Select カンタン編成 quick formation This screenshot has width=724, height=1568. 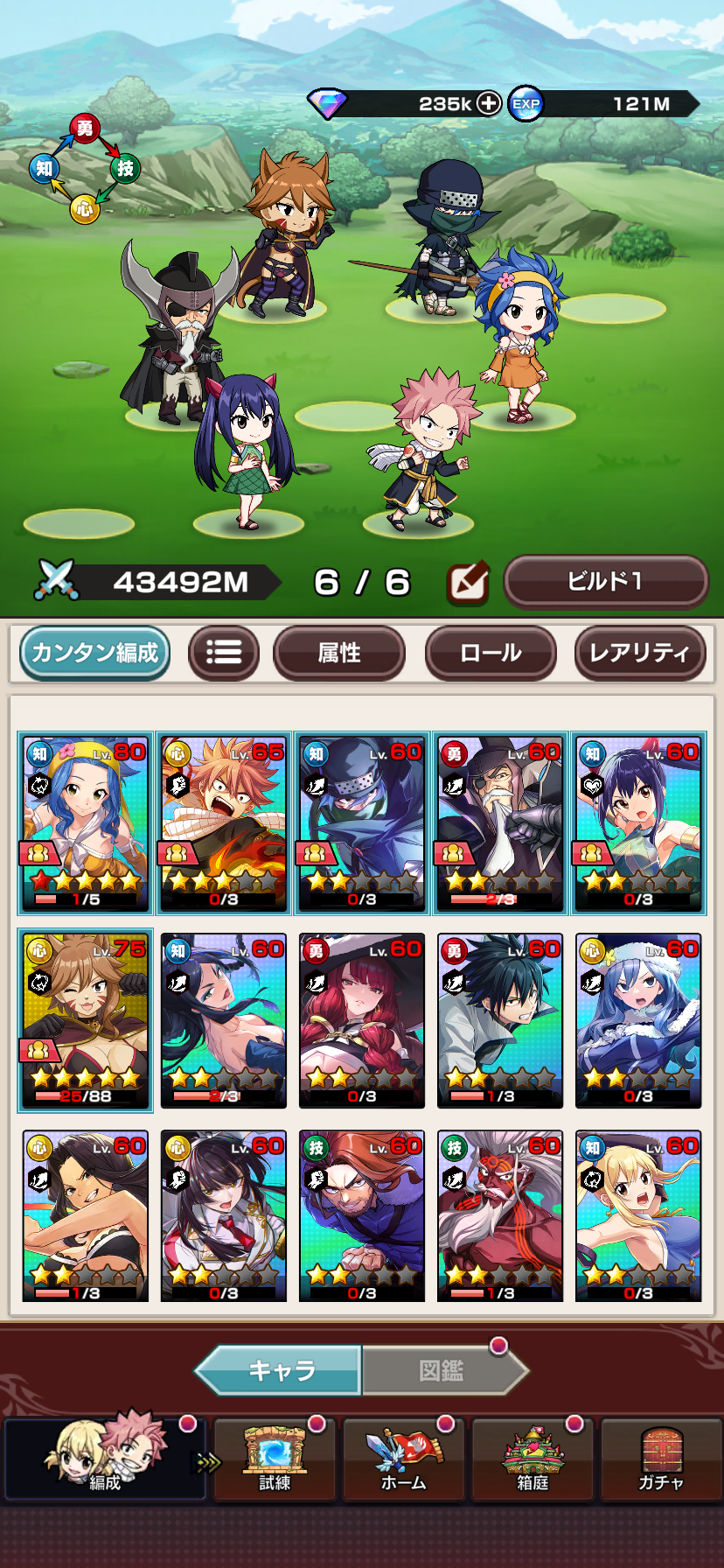(94, 653)
